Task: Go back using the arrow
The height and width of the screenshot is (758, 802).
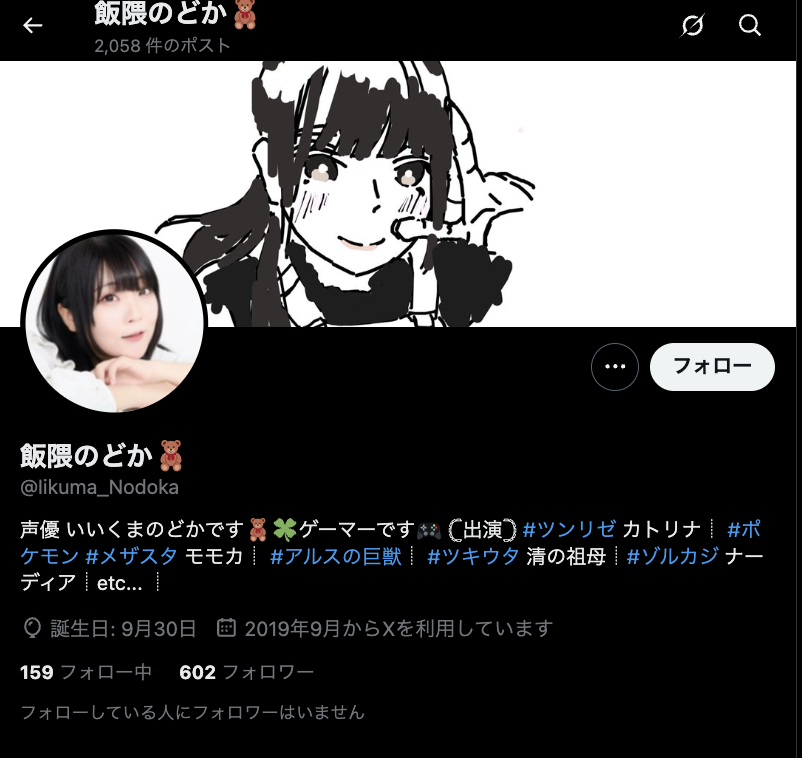Action: [33, 26]
